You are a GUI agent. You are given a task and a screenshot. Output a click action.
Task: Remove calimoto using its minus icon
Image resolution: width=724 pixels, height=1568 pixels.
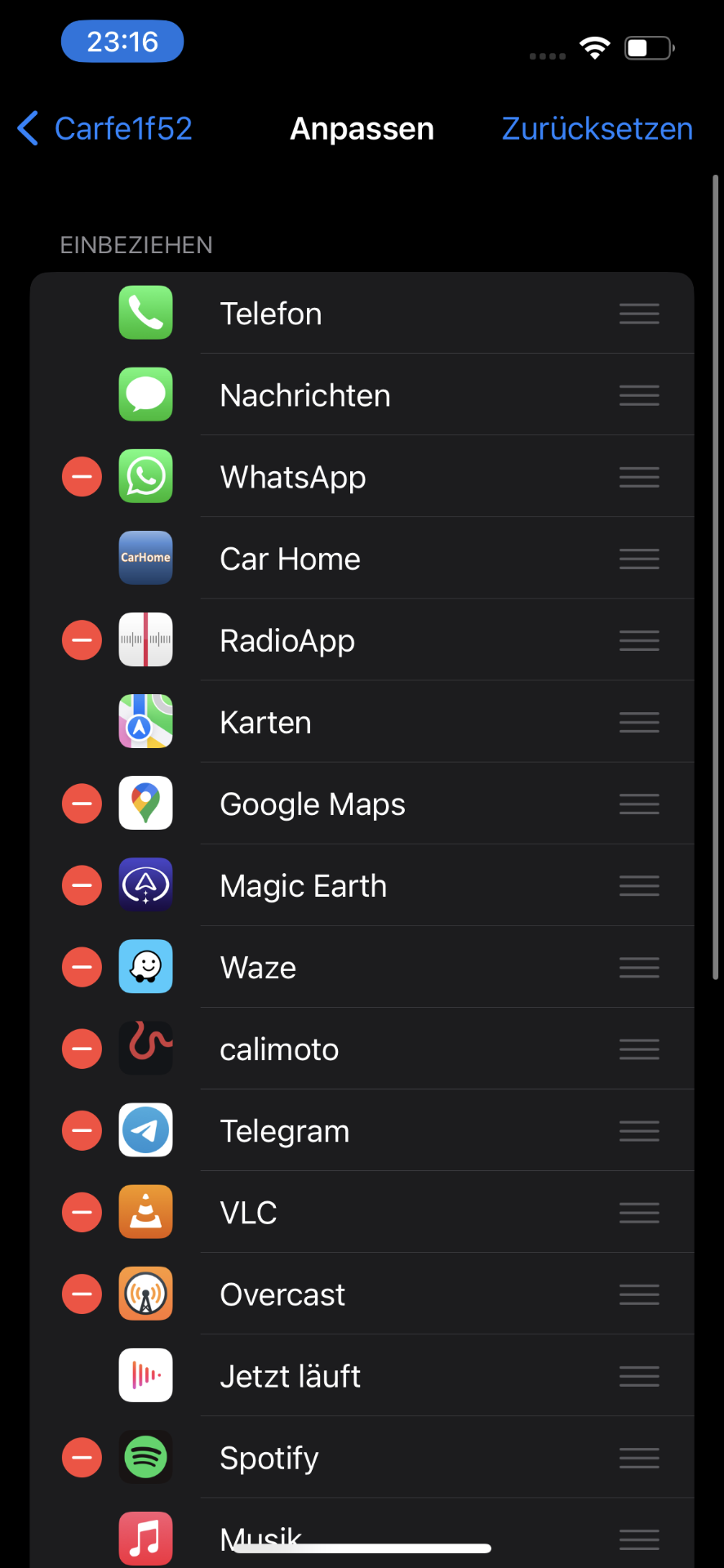82,1049
